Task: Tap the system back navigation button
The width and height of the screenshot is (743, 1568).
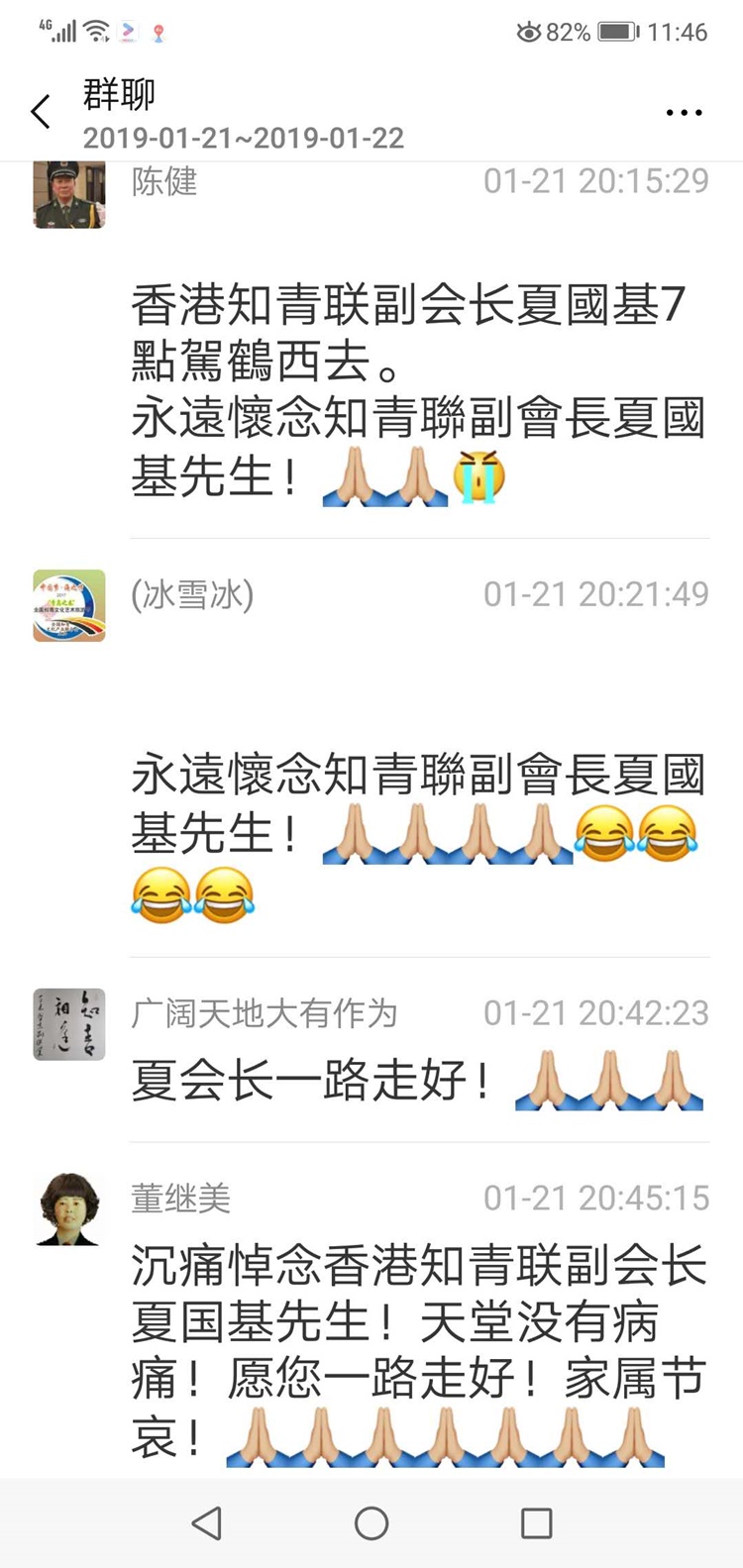Action: point(206,1522)
